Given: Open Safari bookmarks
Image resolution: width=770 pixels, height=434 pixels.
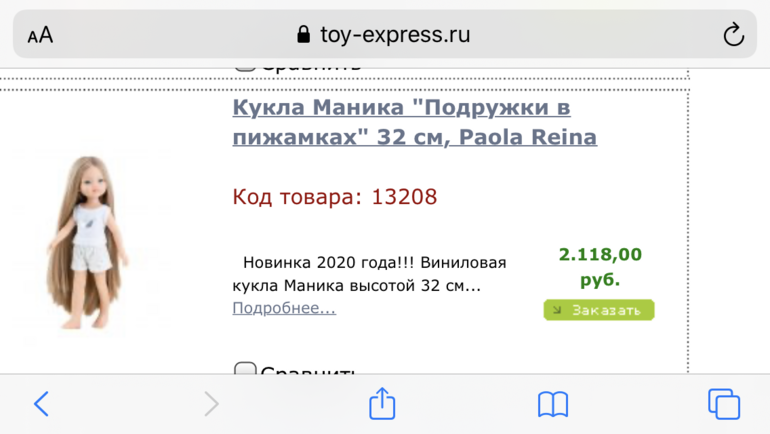Looking at the screenshot, I should 553,404.
